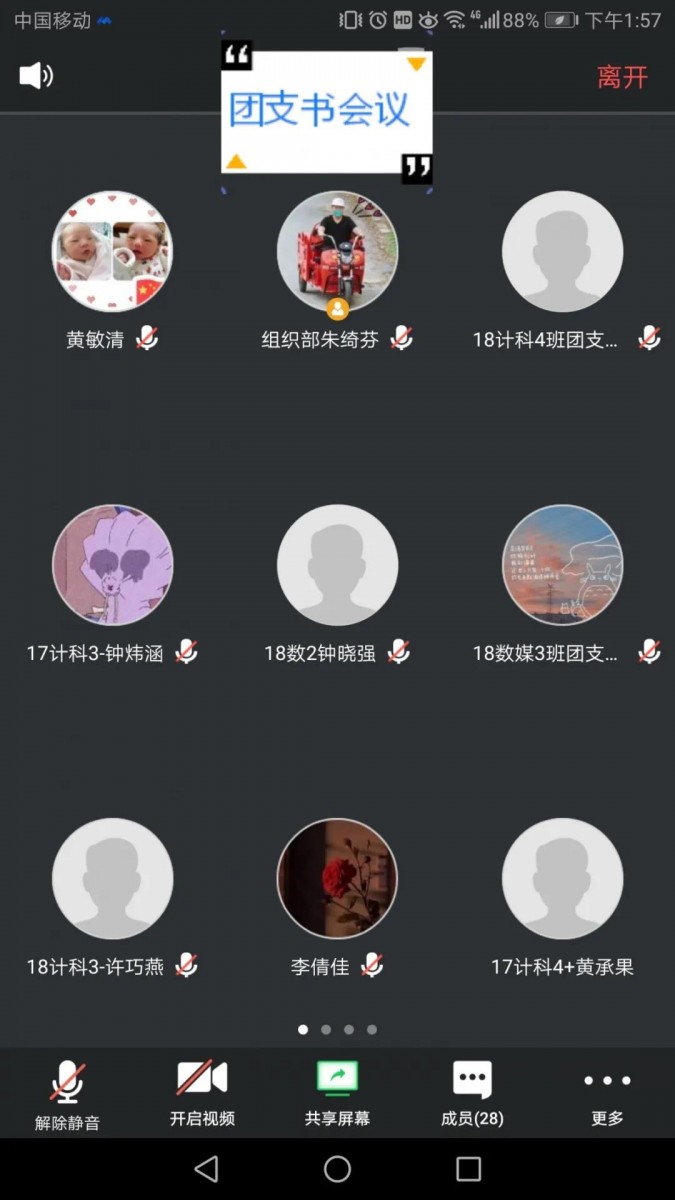The height and width of the screenshot is (1200, 675).
Task: Select participant 李倩佳's avatar
Action: (x=337, y=879)
